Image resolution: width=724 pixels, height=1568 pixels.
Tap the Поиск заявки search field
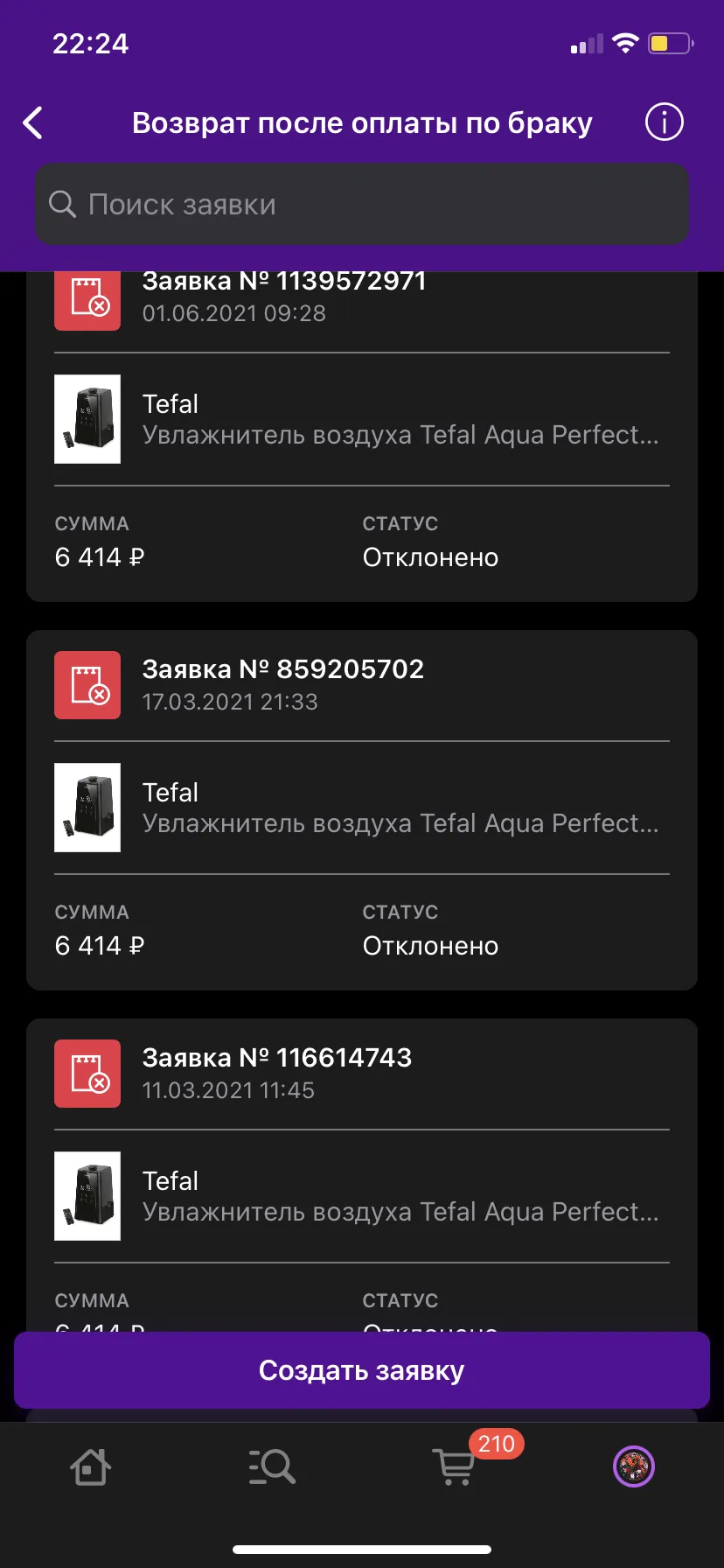tap(362, 204)
